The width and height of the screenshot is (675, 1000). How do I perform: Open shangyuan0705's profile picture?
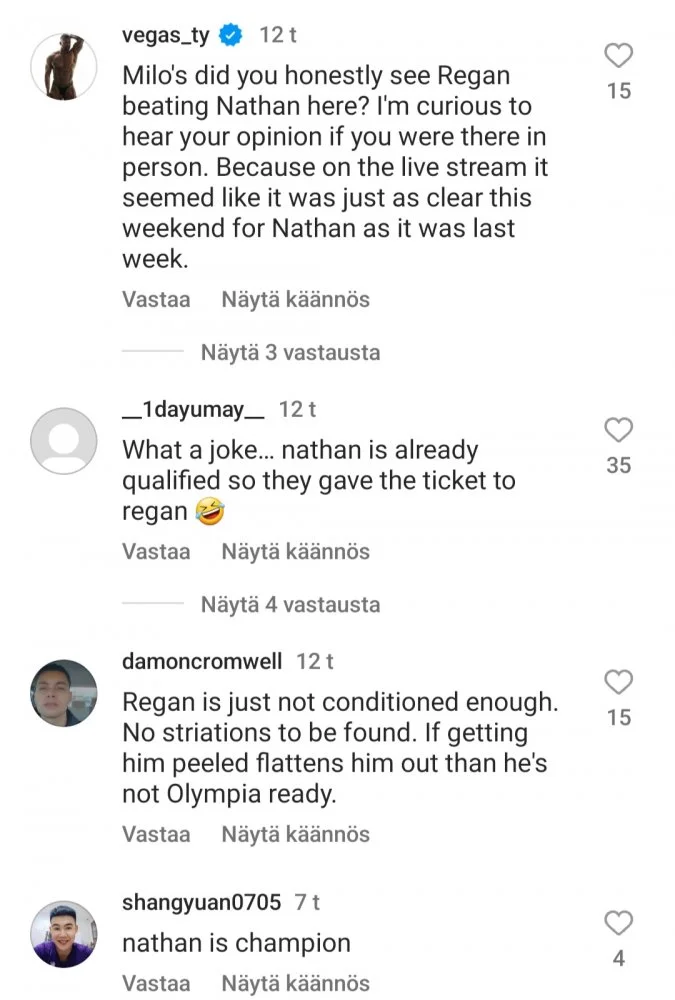(64, 934)
